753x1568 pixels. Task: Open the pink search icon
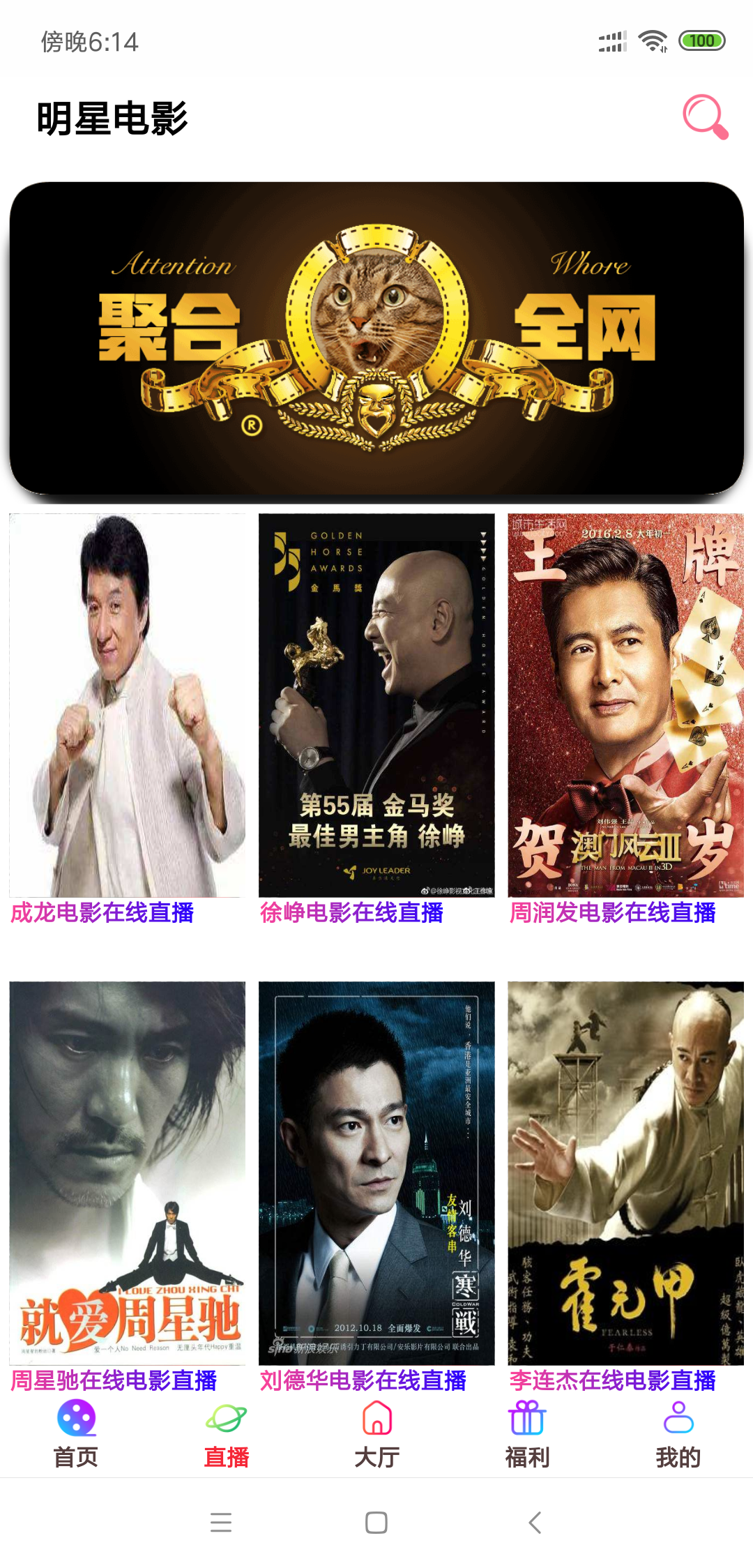click(x=705, y=117)
